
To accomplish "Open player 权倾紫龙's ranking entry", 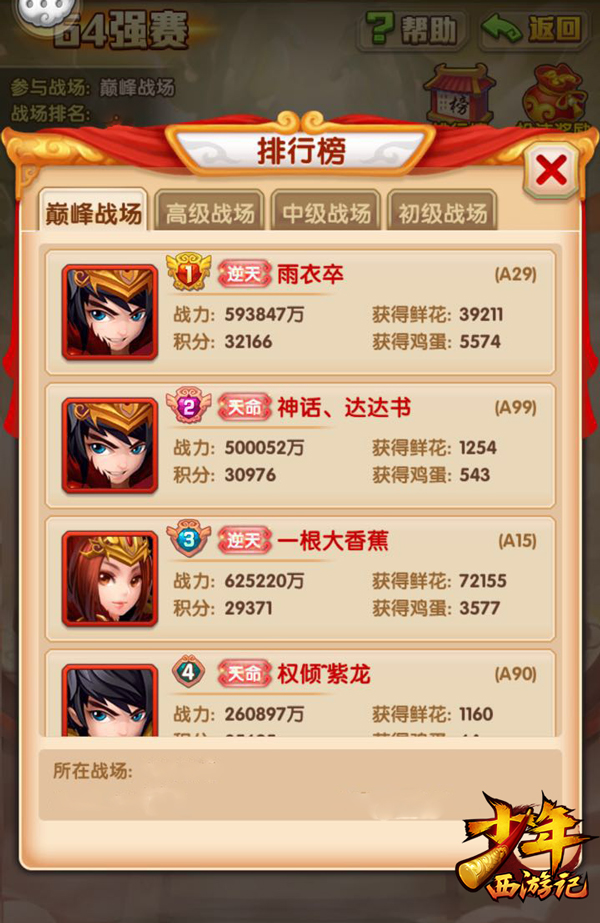I will pyautogui.click(x=300, y=694).
